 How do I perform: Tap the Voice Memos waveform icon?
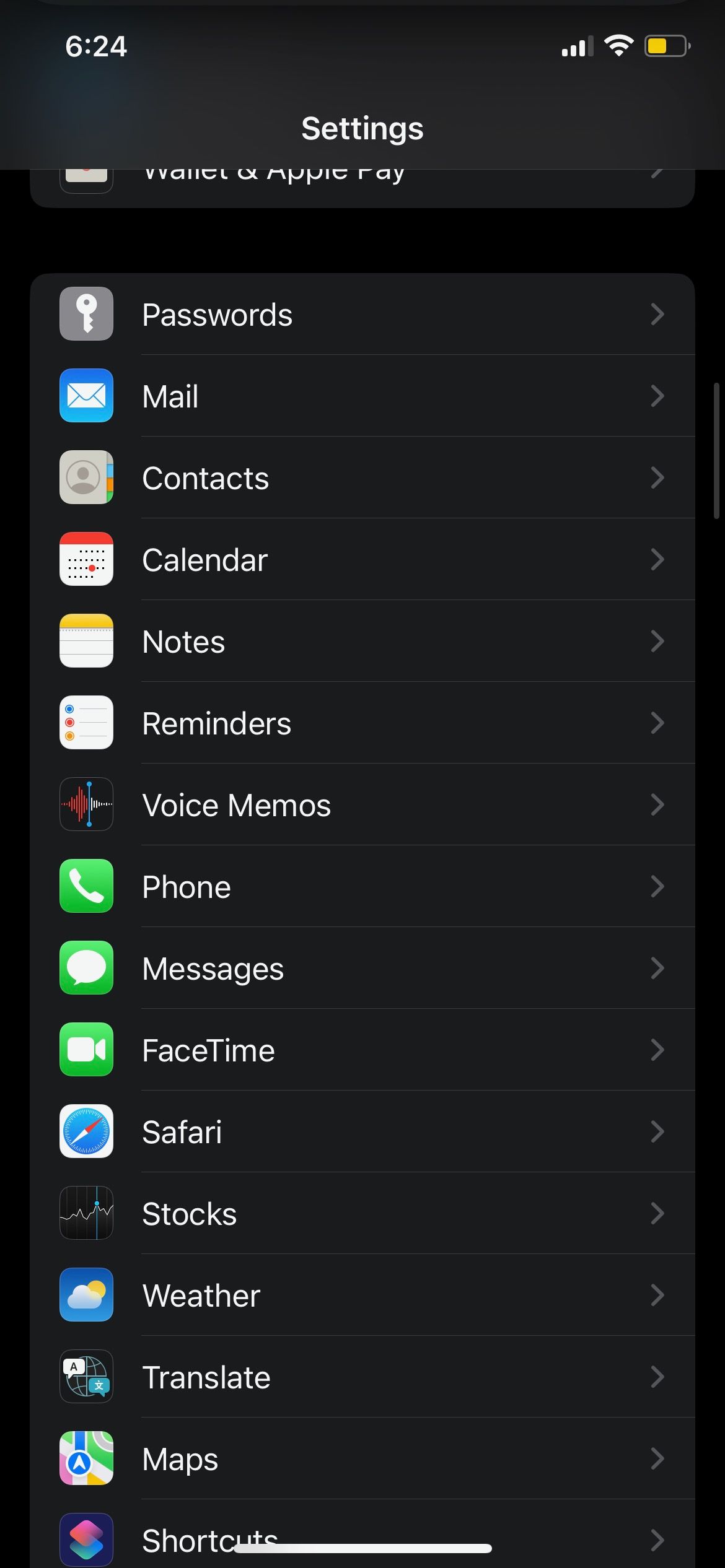[x=86, y=804]
